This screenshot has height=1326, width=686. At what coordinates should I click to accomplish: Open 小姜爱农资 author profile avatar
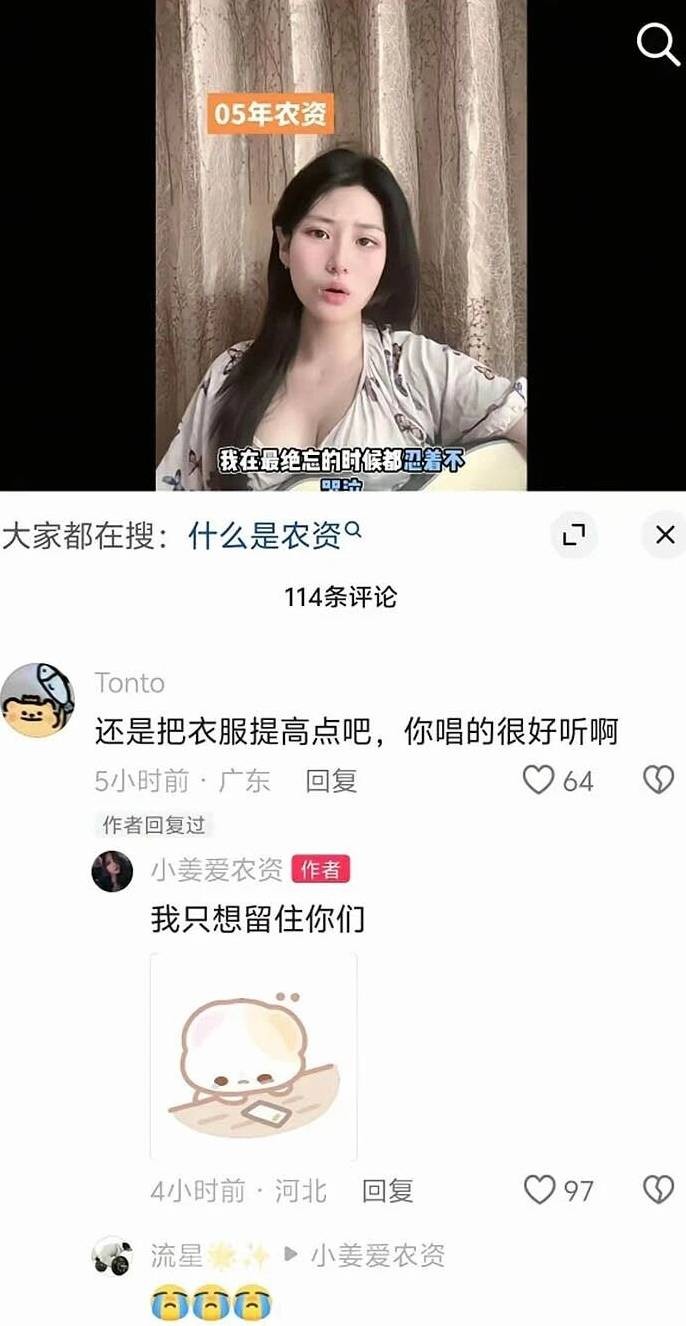(x=112, y=871)
